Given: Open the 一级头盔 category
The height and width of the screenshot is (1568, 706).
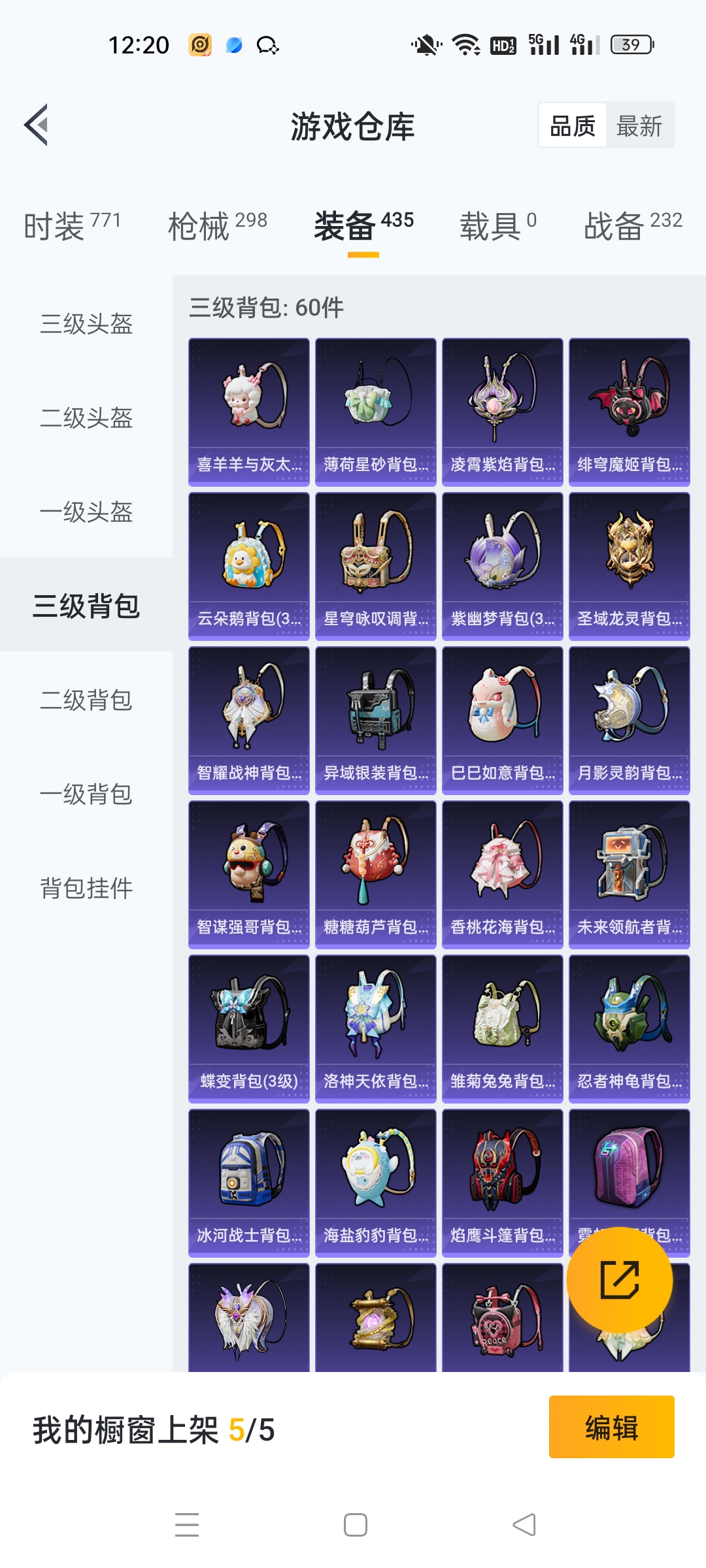Looking at the screenshot, I should pyautogui.click(x=86, y=512).
